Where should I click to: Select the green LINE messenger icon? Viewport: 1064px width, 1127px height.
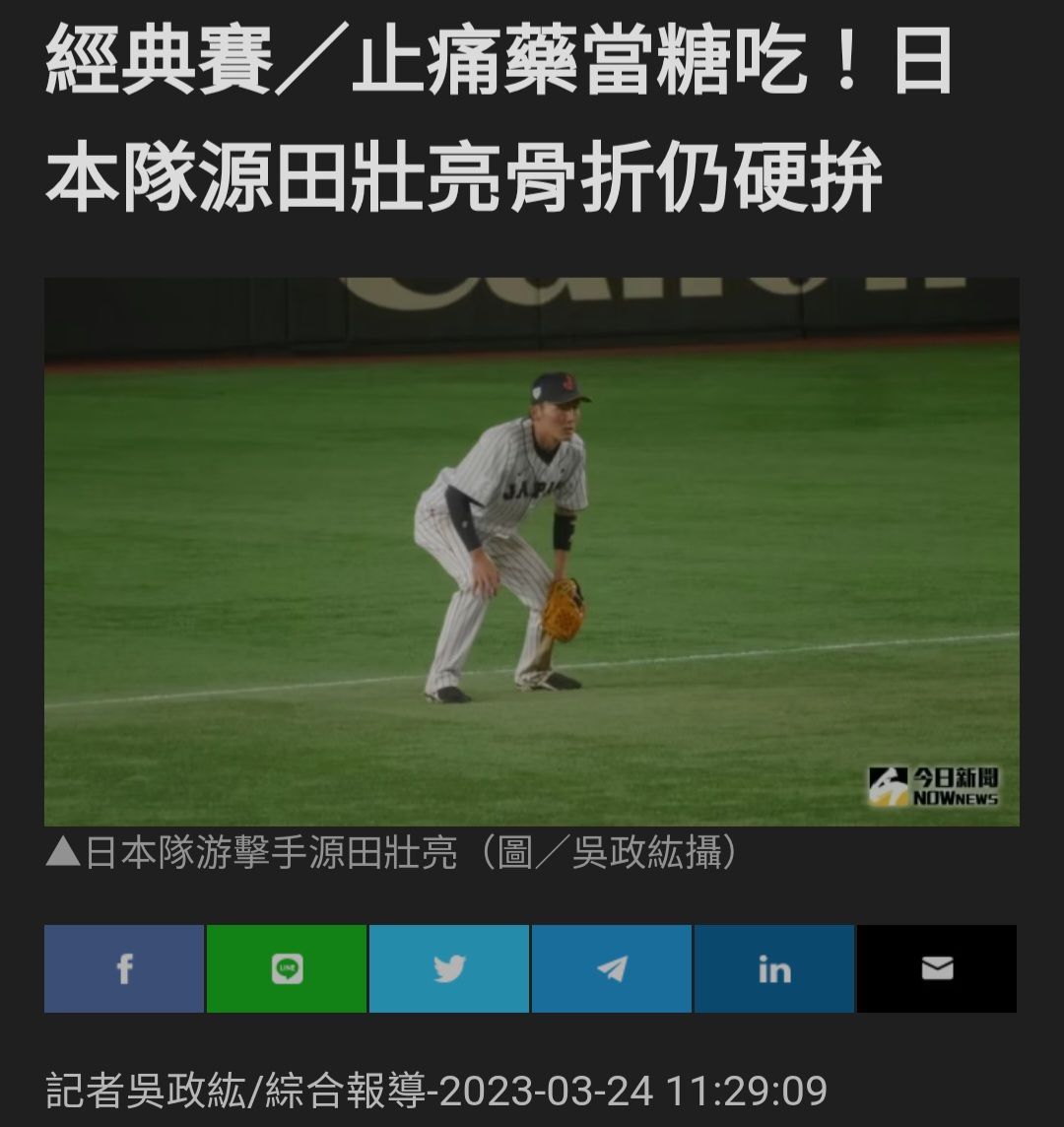click(x=285, y=968)
